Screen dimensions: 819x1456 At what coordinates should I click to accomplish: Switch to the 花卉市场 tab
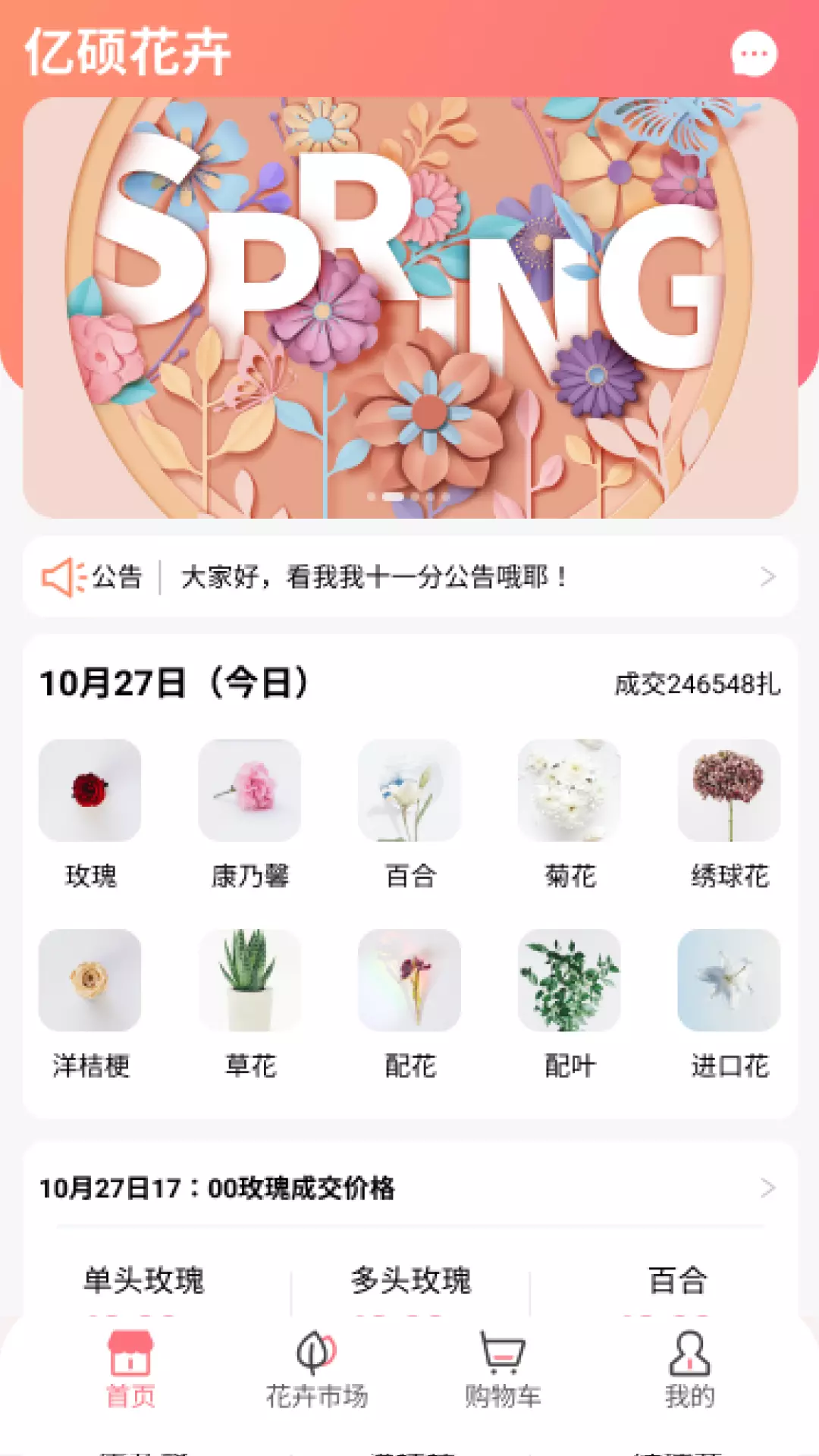coord(317,1370)
